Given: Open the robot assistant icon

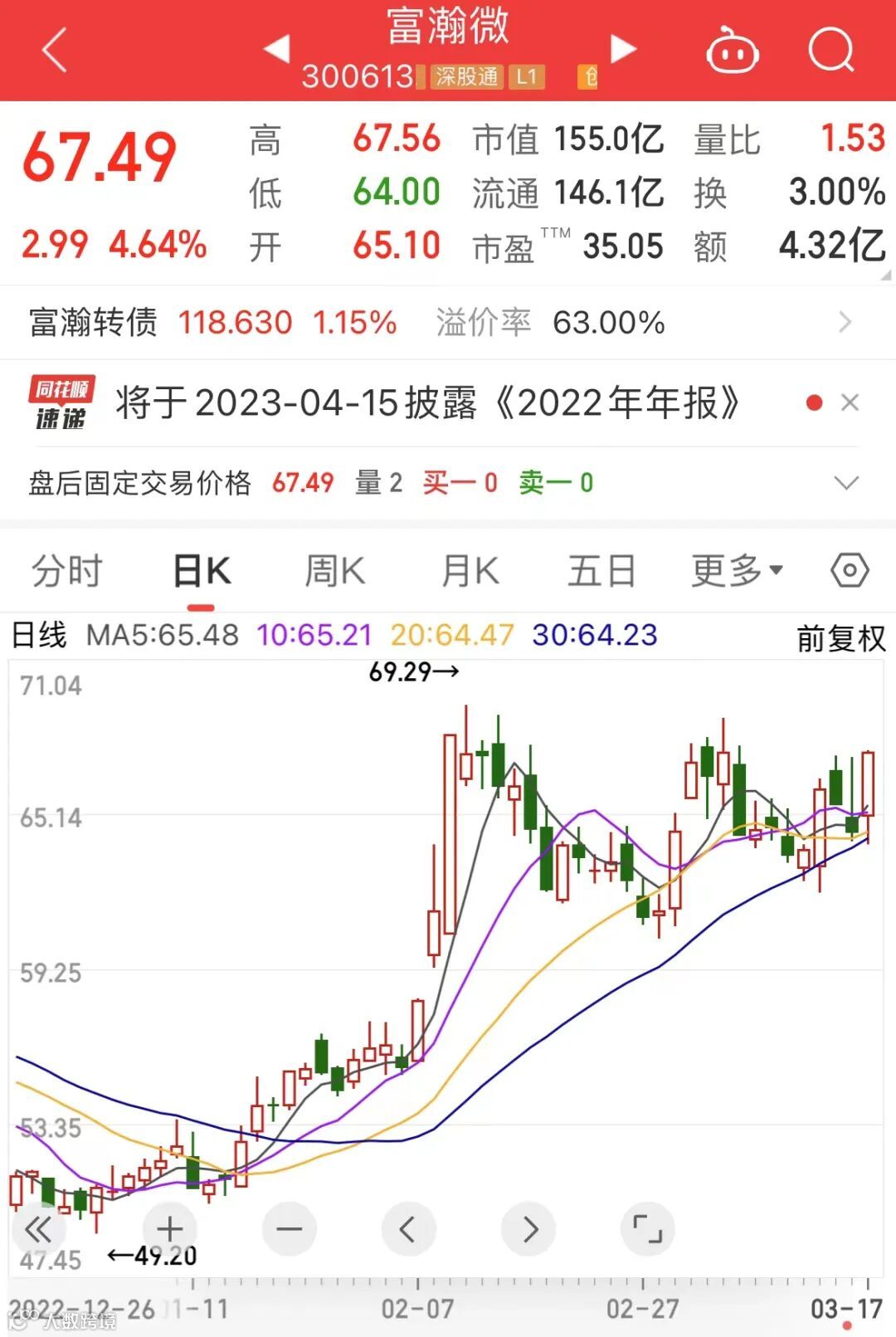Looking at the screenshot, I should [x=732, y=51].
